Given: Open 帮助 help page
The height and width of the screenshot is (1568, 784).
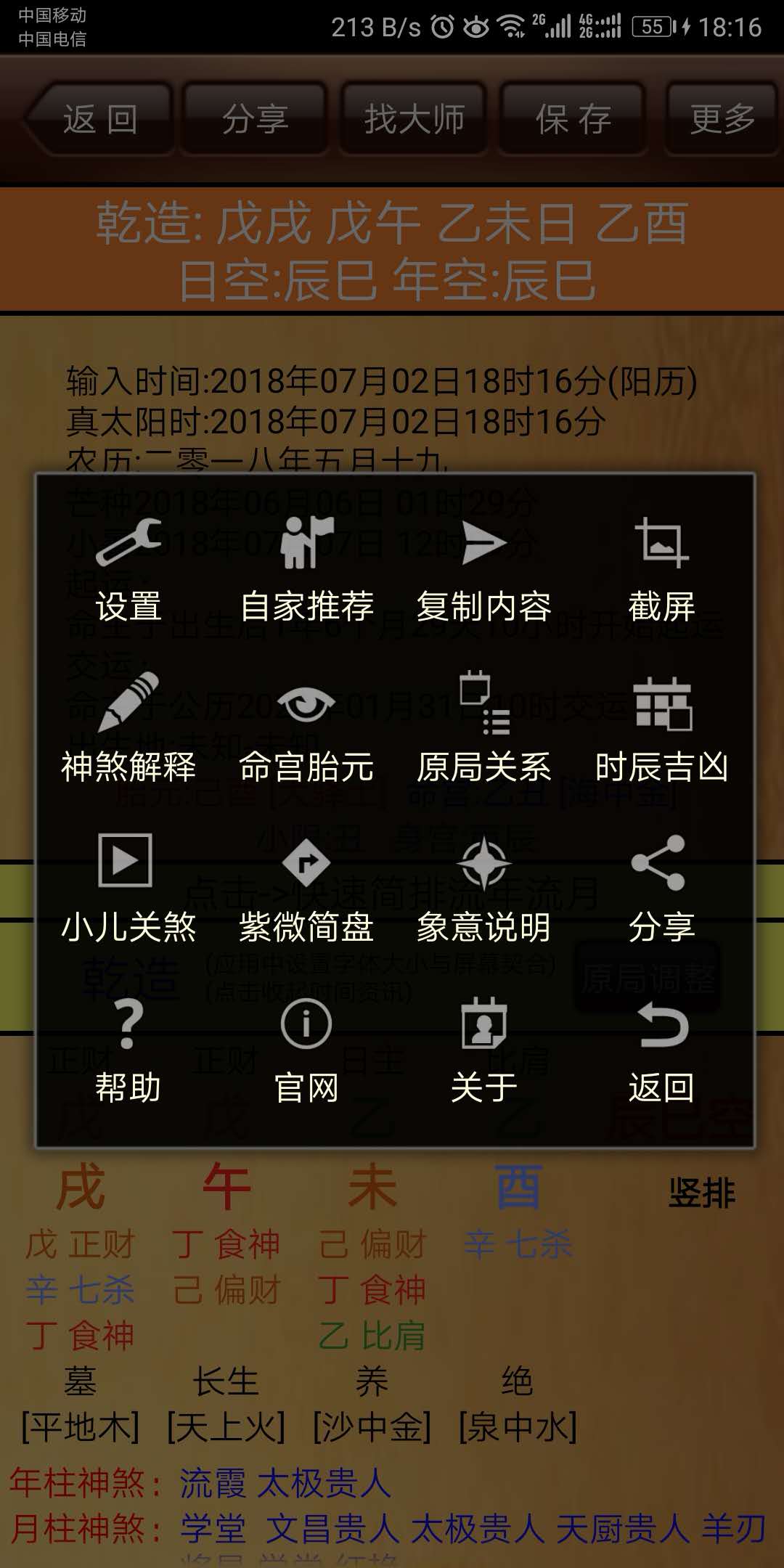Looking at the screenshot, I should tap(128, 1050).
